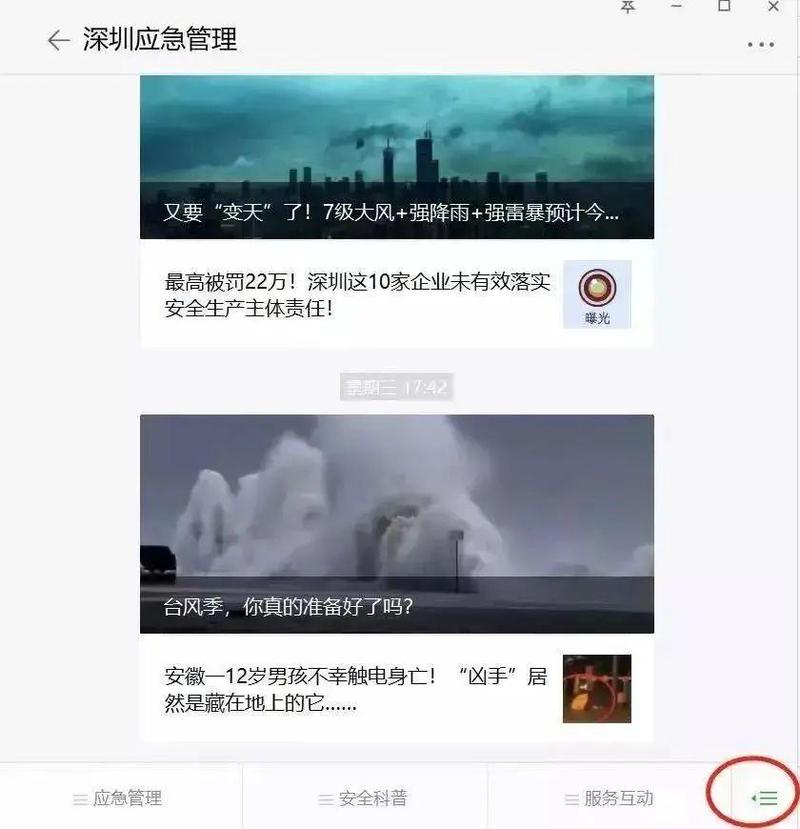
Task: Switch to message input with the list icon
Action: (765, 798)
